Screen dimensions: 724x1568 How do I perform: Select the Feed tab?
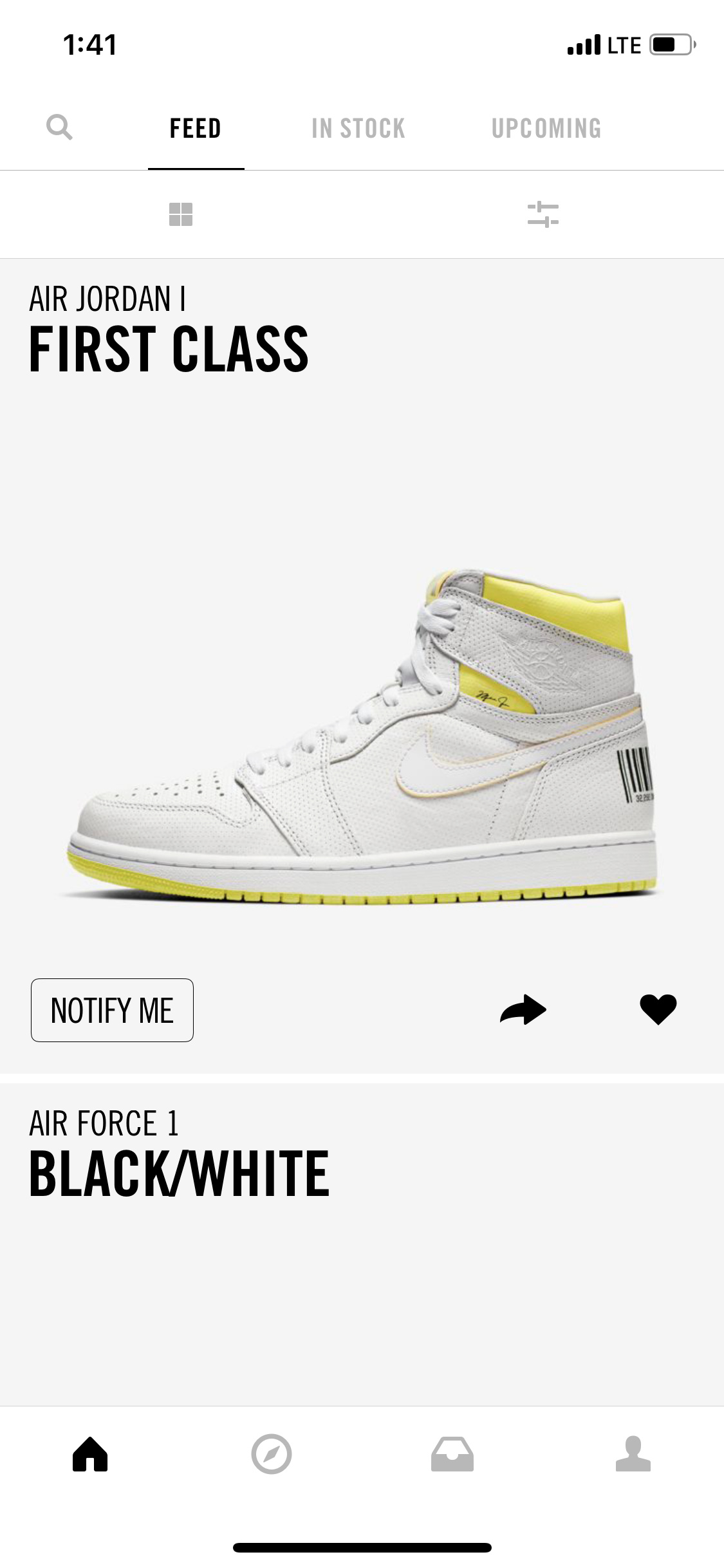196,128
